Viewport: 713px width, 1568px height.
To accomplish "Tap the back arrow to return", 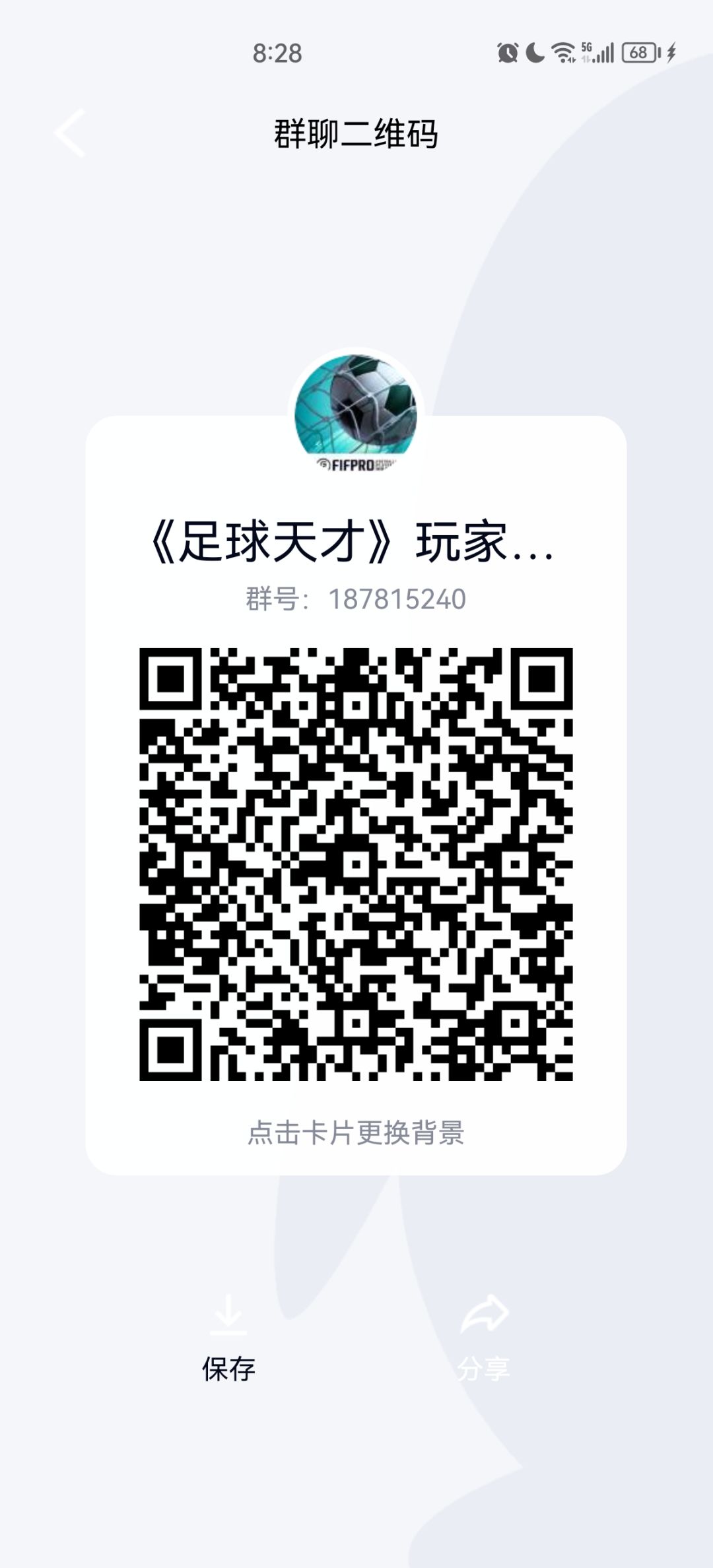I will coord(68,132).
